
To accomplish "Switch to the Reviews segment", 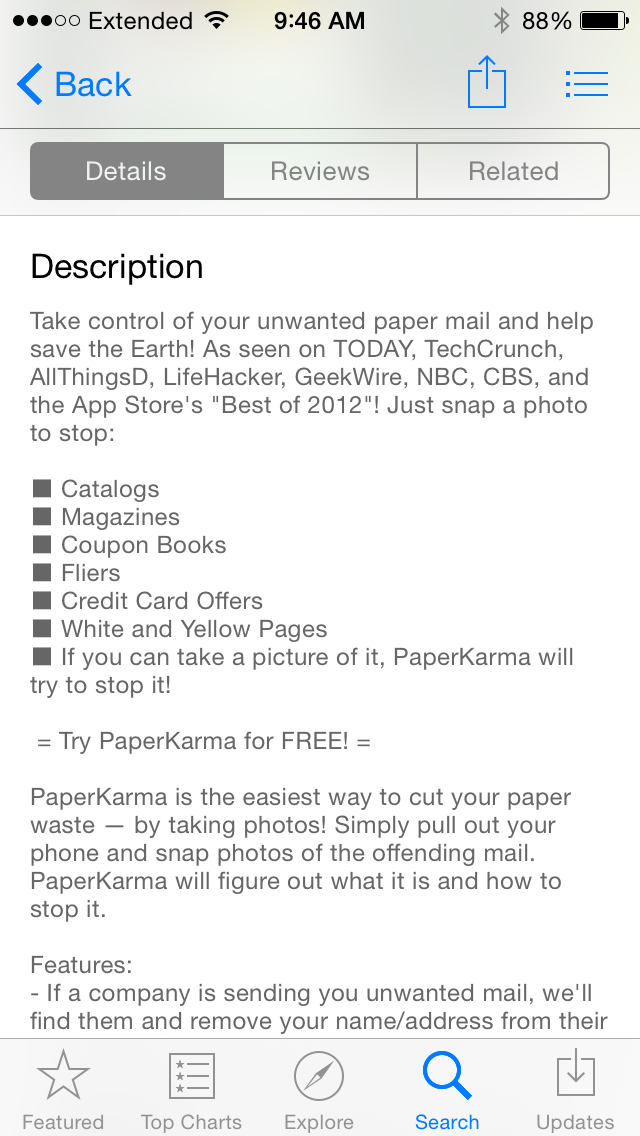I will pyautogui.click(x=320, y=171).
